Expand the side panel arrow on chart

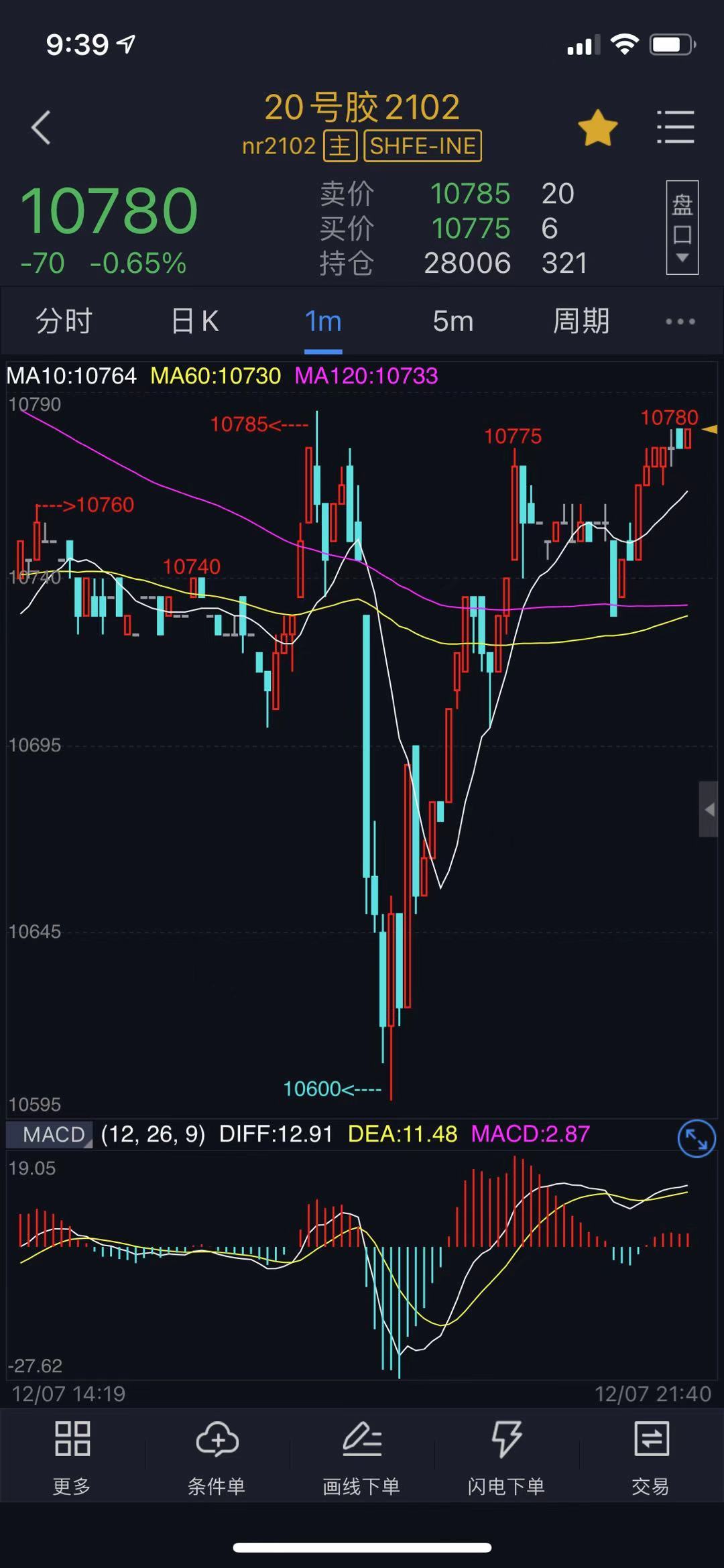(709, 809)
